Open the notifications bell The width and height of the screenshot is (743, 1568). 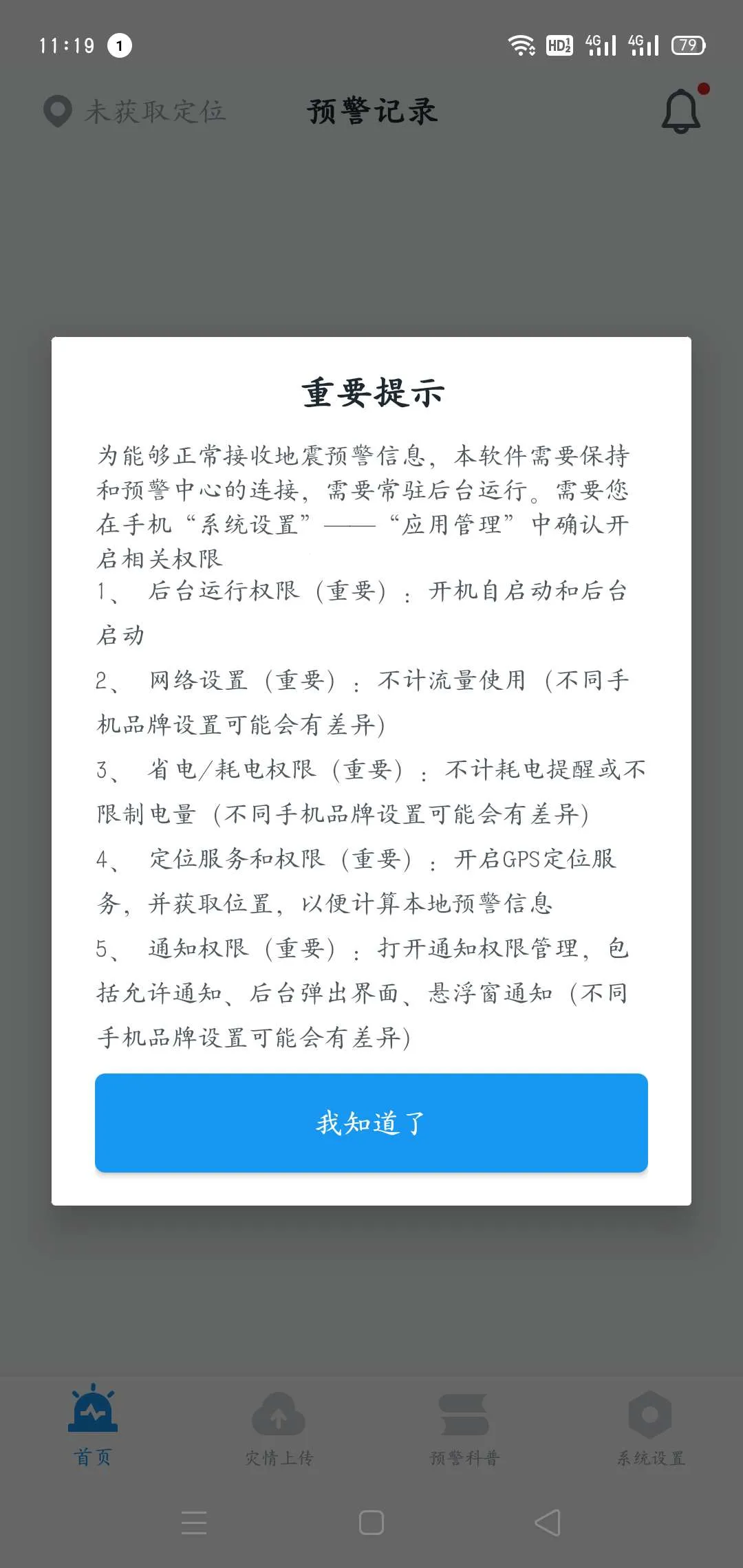(681, 110)
